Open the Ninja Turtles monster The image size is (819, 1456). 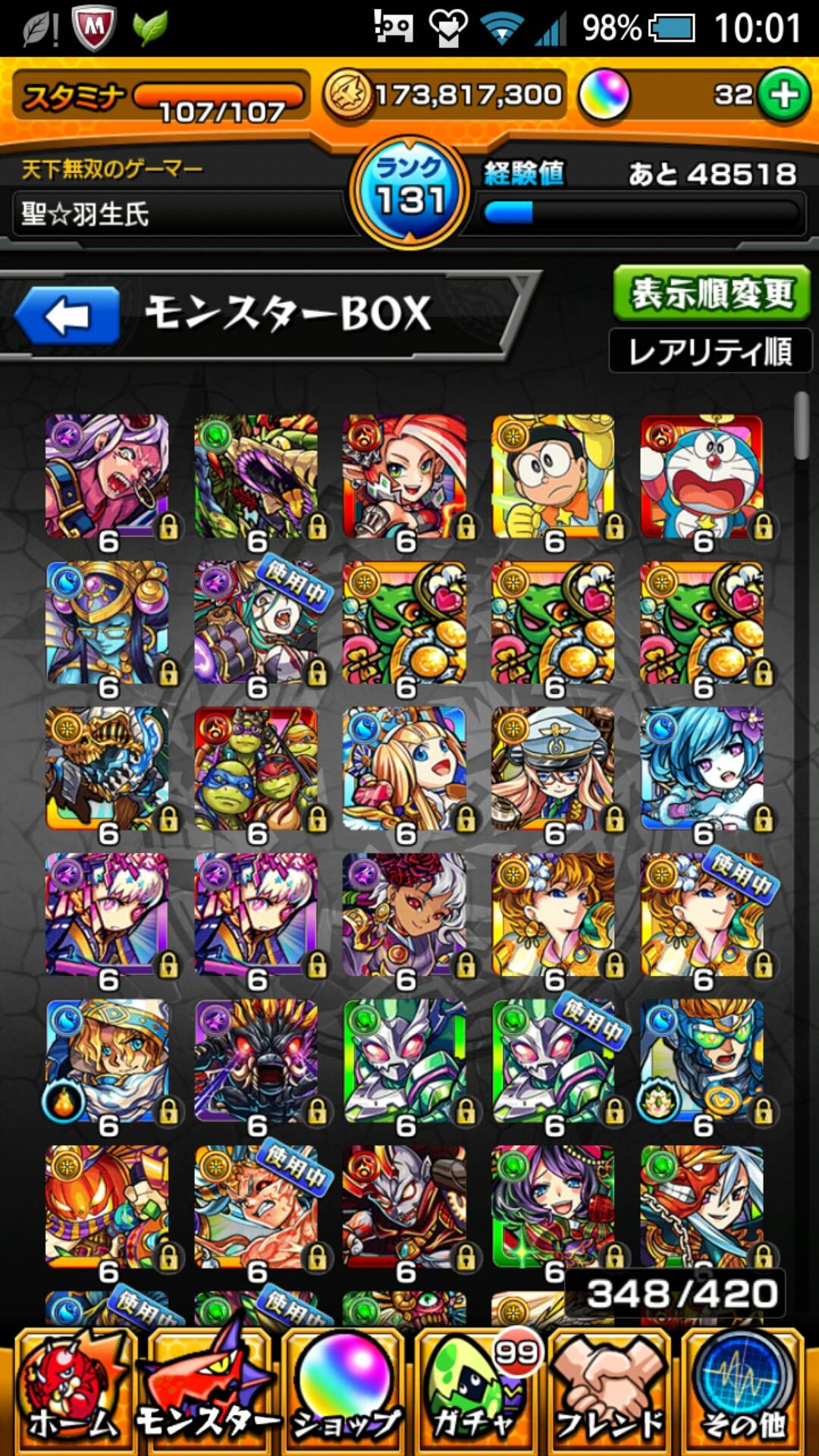coord(256,769)
